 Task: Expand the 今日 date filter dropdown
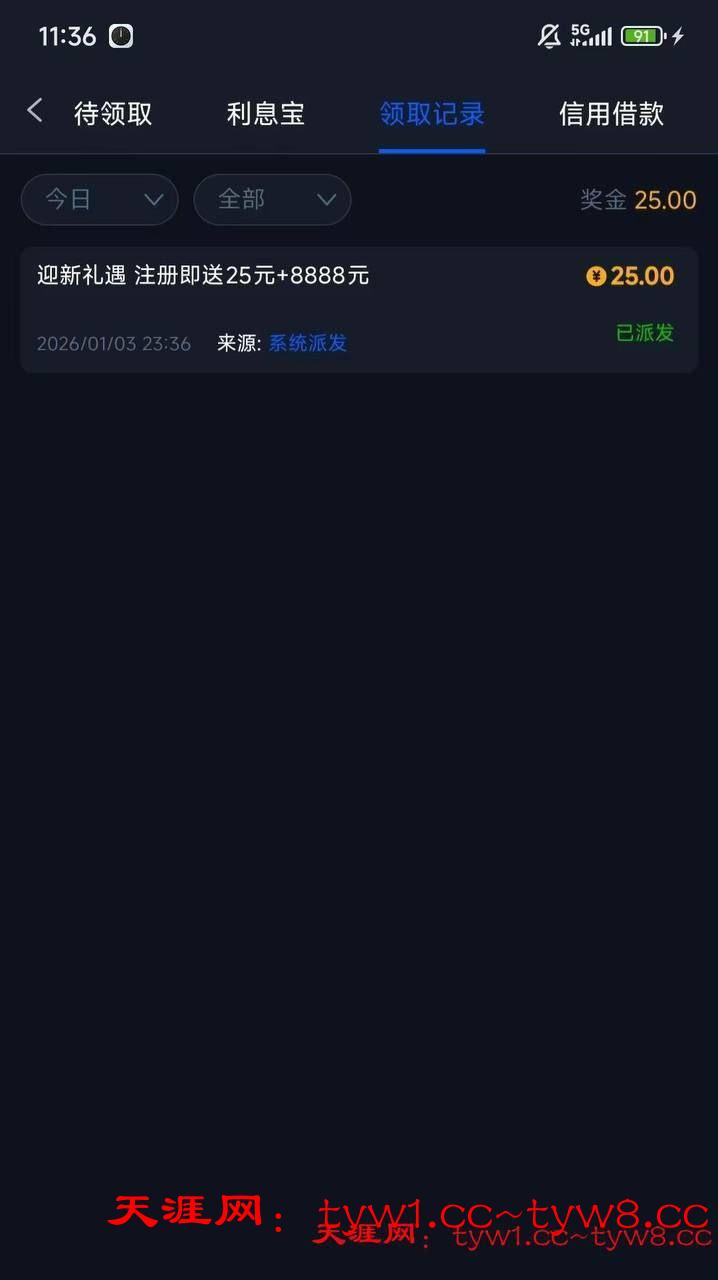[x=100, y=200]
